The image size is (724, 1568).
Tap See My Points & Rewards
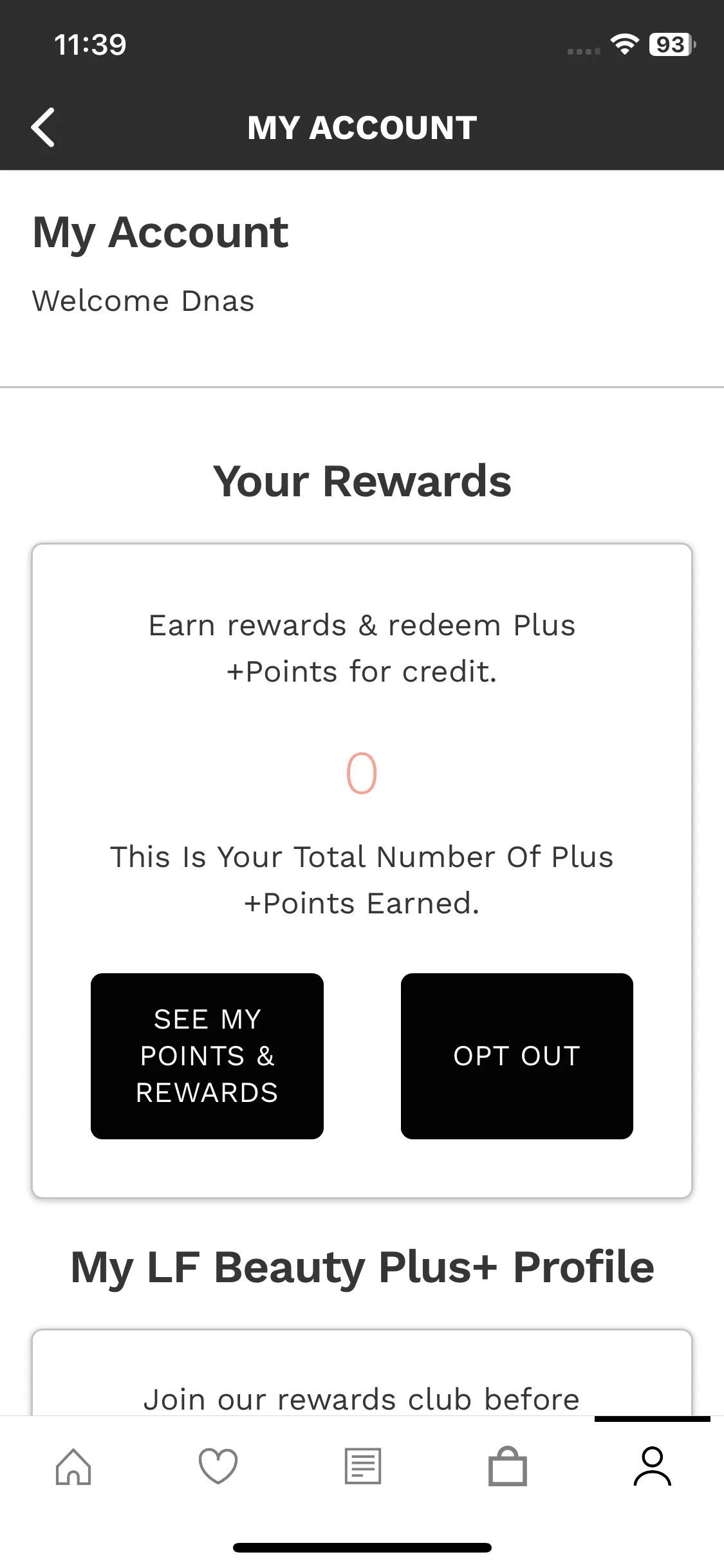(x=207, y=1056)
